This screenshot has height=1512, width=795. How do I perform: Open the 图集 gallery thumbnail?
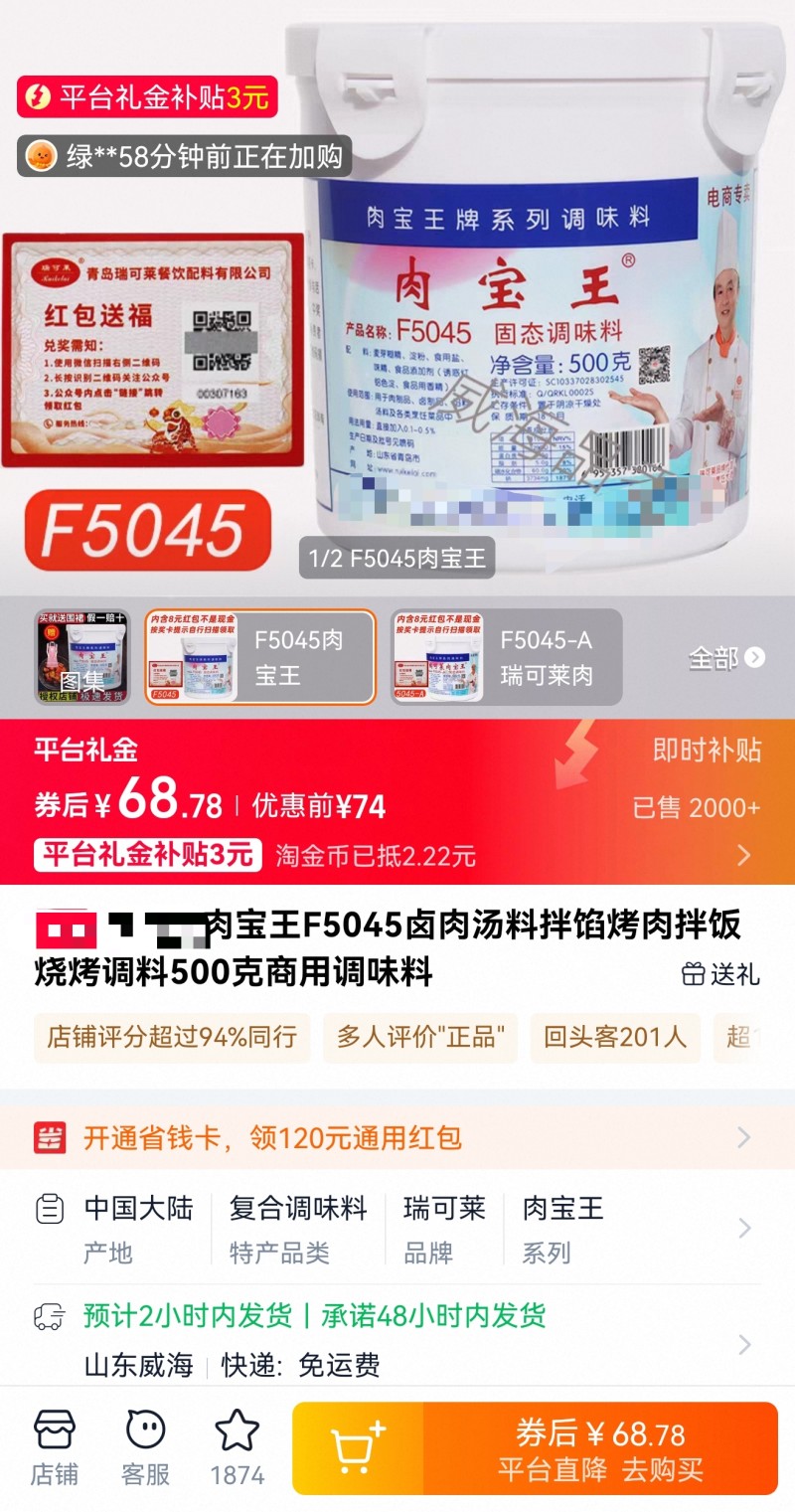[x=82, y=656]
